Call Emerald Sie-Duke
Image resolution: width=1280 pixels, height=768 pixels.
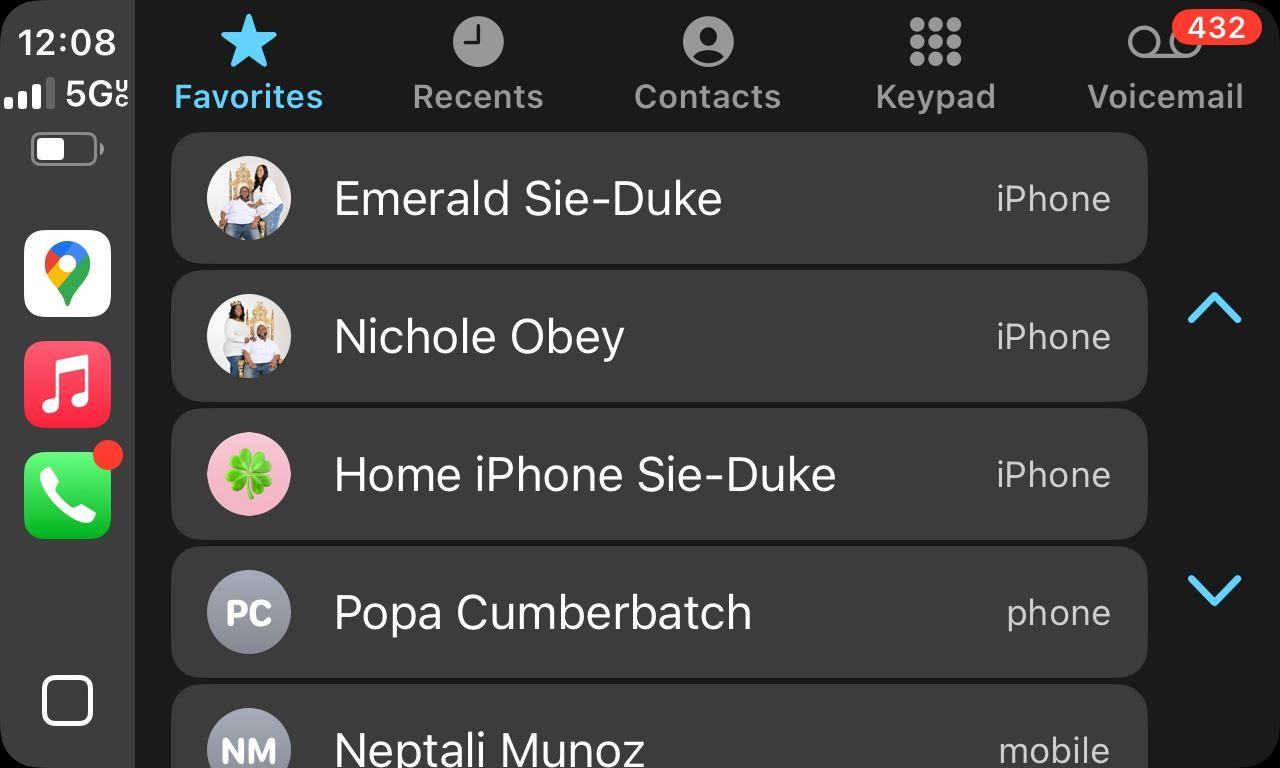[659, 198]
